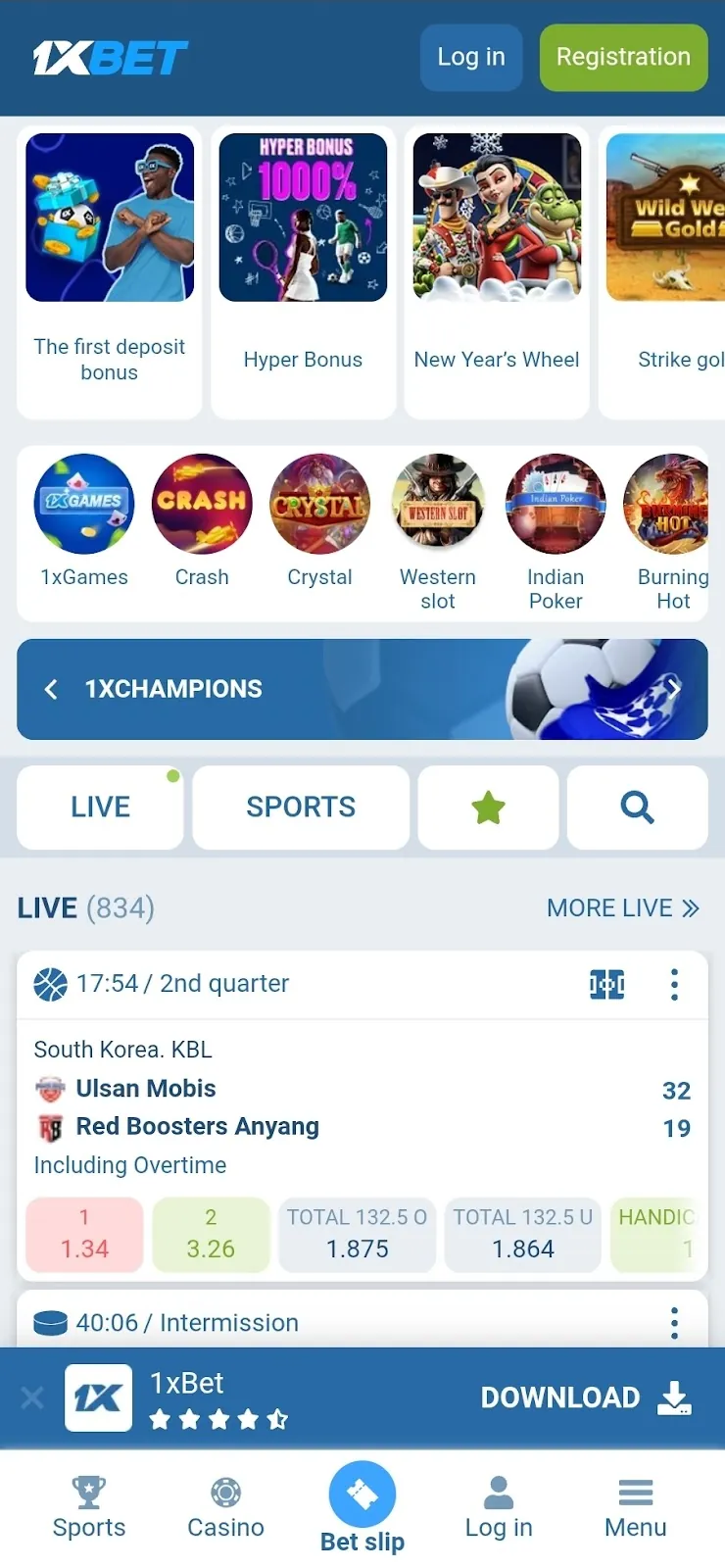The height and width of the screenshot is (1568, 725).
Task: Dismiss the 1xBet download banner
Action: [32, 1397]
